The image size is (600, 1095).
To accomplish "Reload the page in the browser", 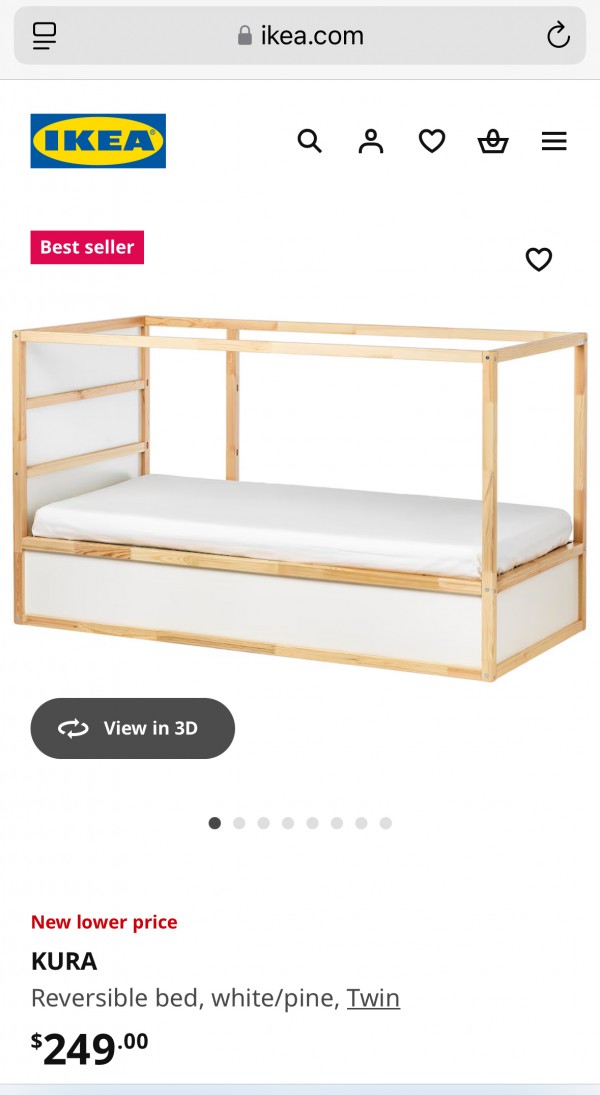I will point(558,36).
